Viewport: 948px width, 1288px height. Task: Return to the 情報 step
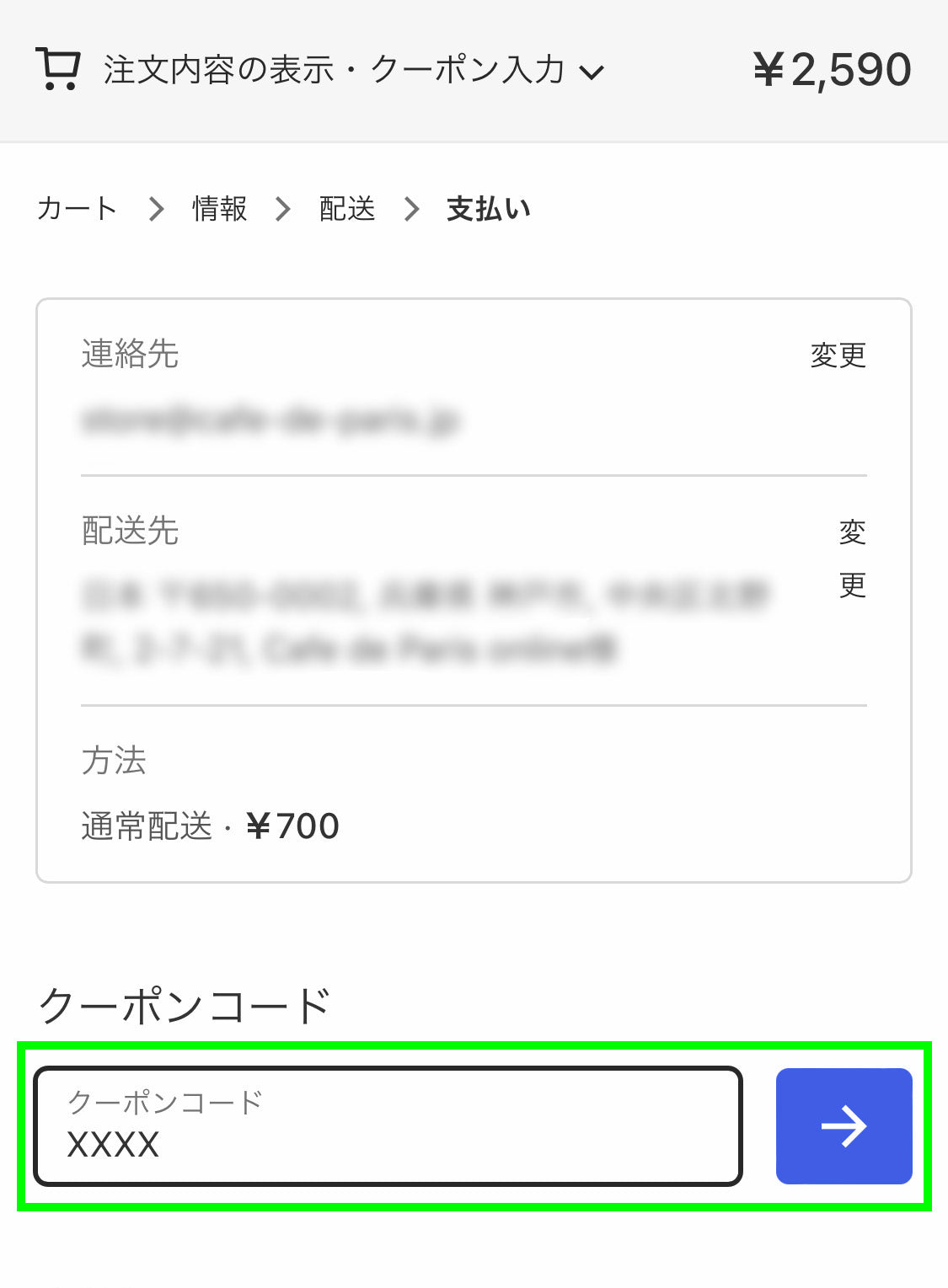tap(219, 208)
